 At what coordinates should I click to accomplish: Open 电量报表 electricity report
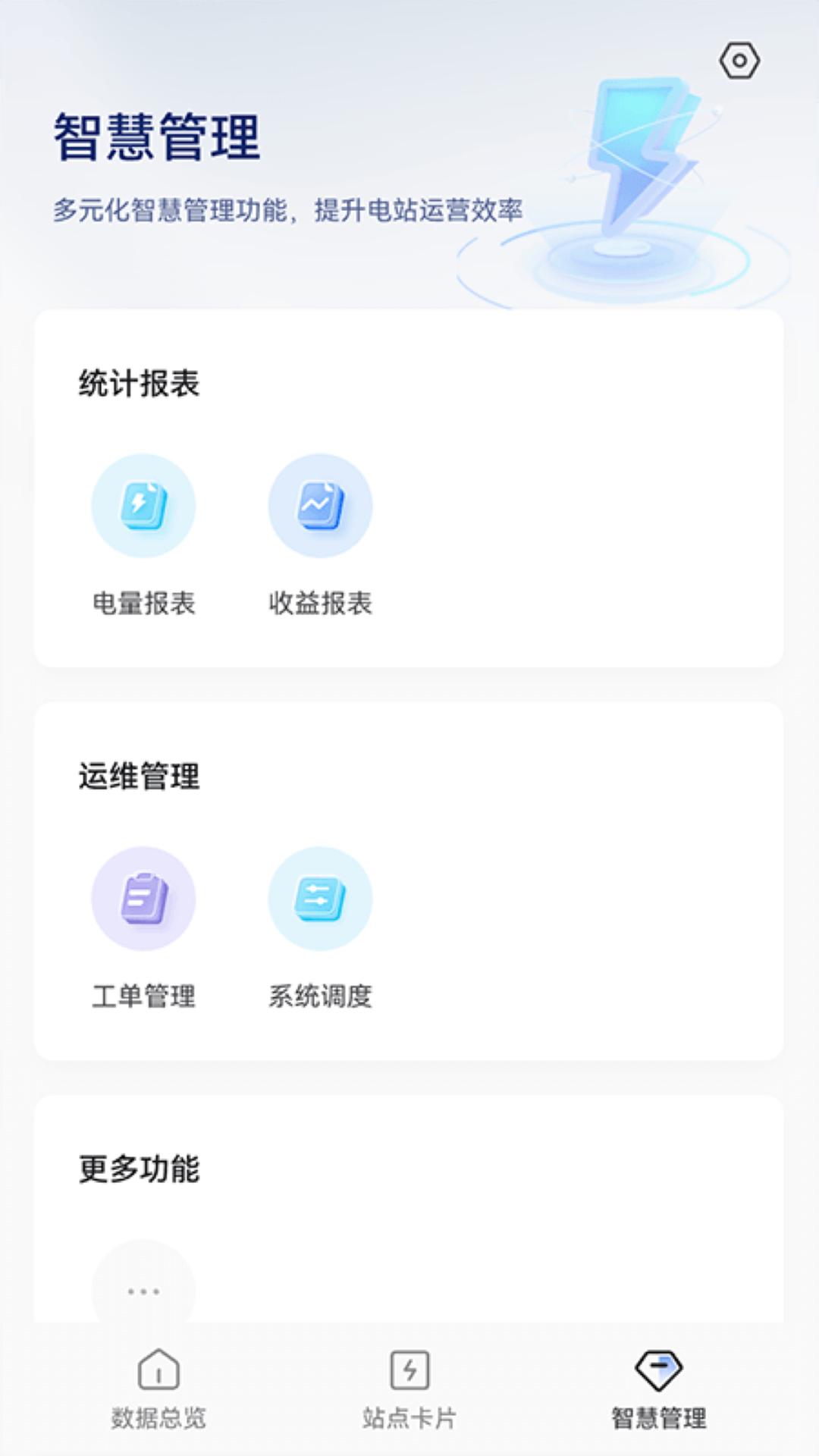coord(143,506)
